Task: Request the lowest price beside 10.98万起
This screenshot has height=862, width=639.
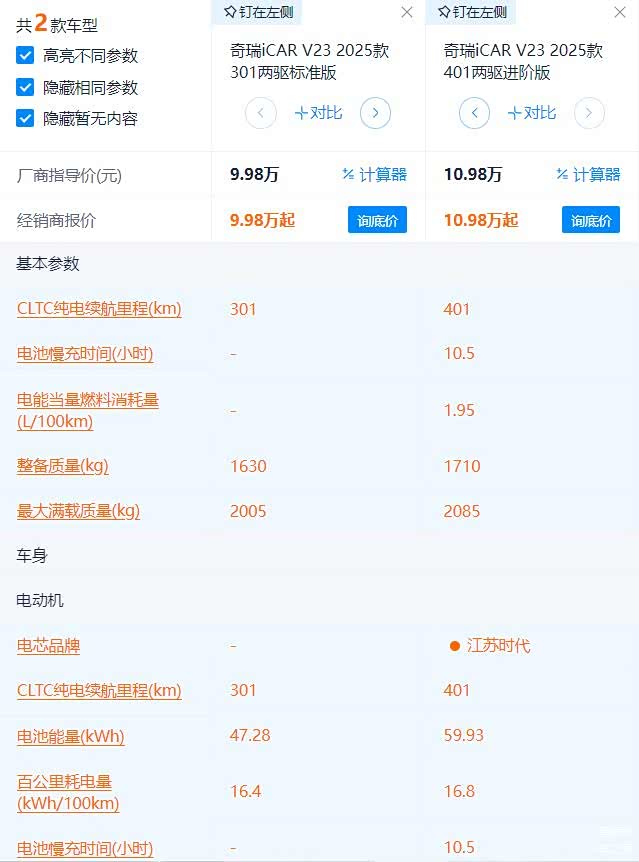Action: [591, 220]
